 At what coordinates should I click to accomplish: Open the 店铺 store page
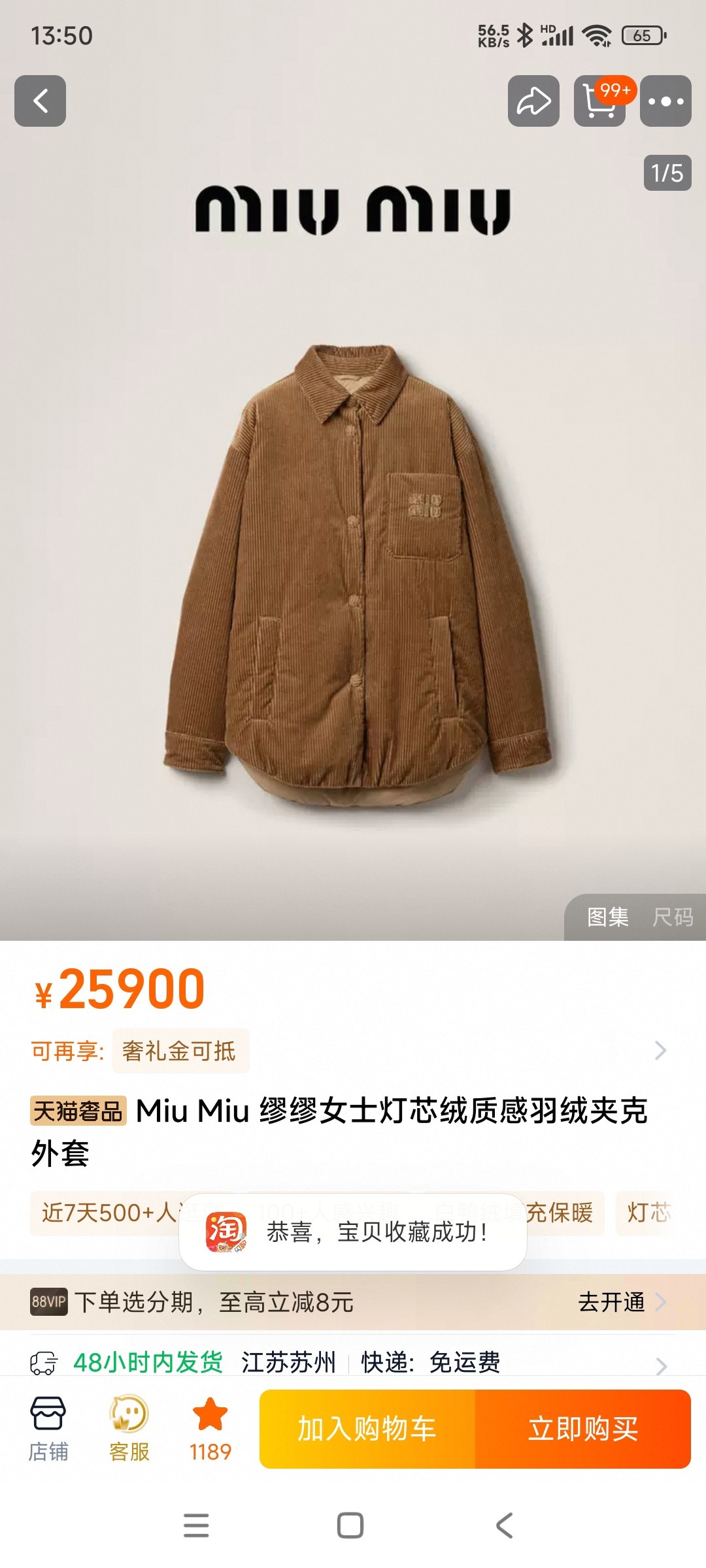(x=48, y=1428)
